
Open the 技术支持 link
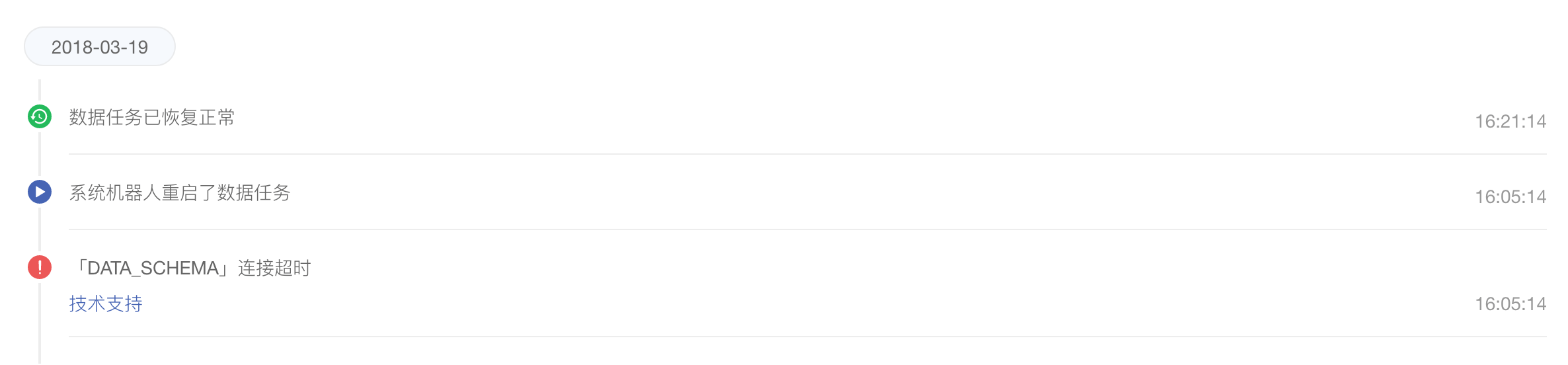pos(106,304)
